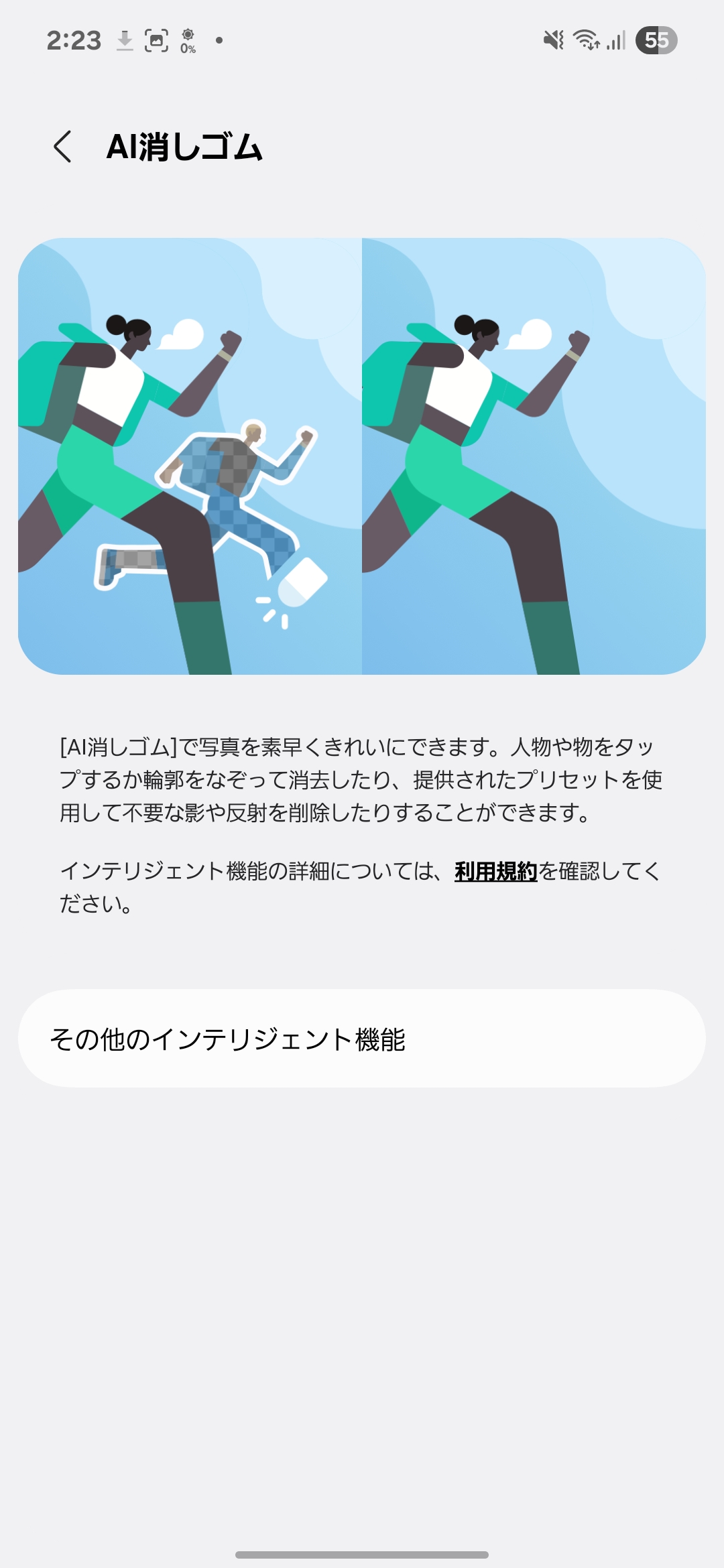Go back from AI消しゴム screen

(62, 147)
